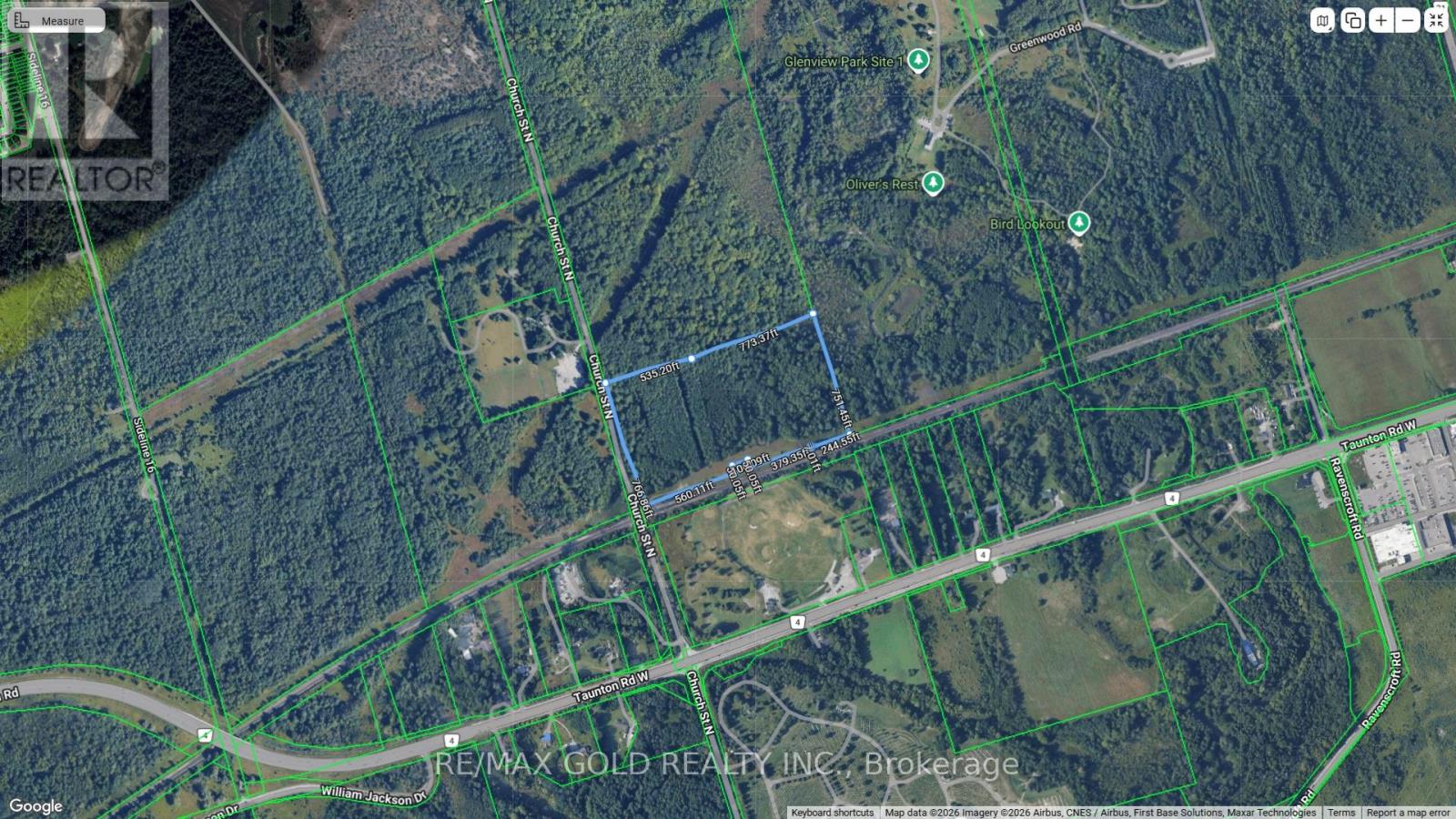The image size is (1456, 819).
Task: Tap the Measure tool button
Action: point(53,21)
